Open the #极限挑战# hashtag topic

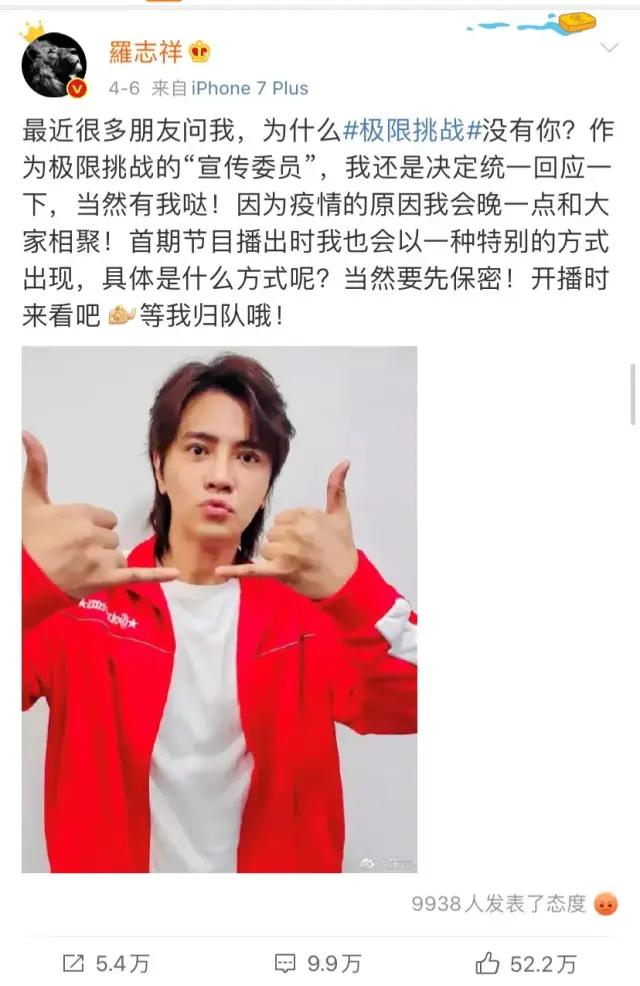[x=414, y=131]
